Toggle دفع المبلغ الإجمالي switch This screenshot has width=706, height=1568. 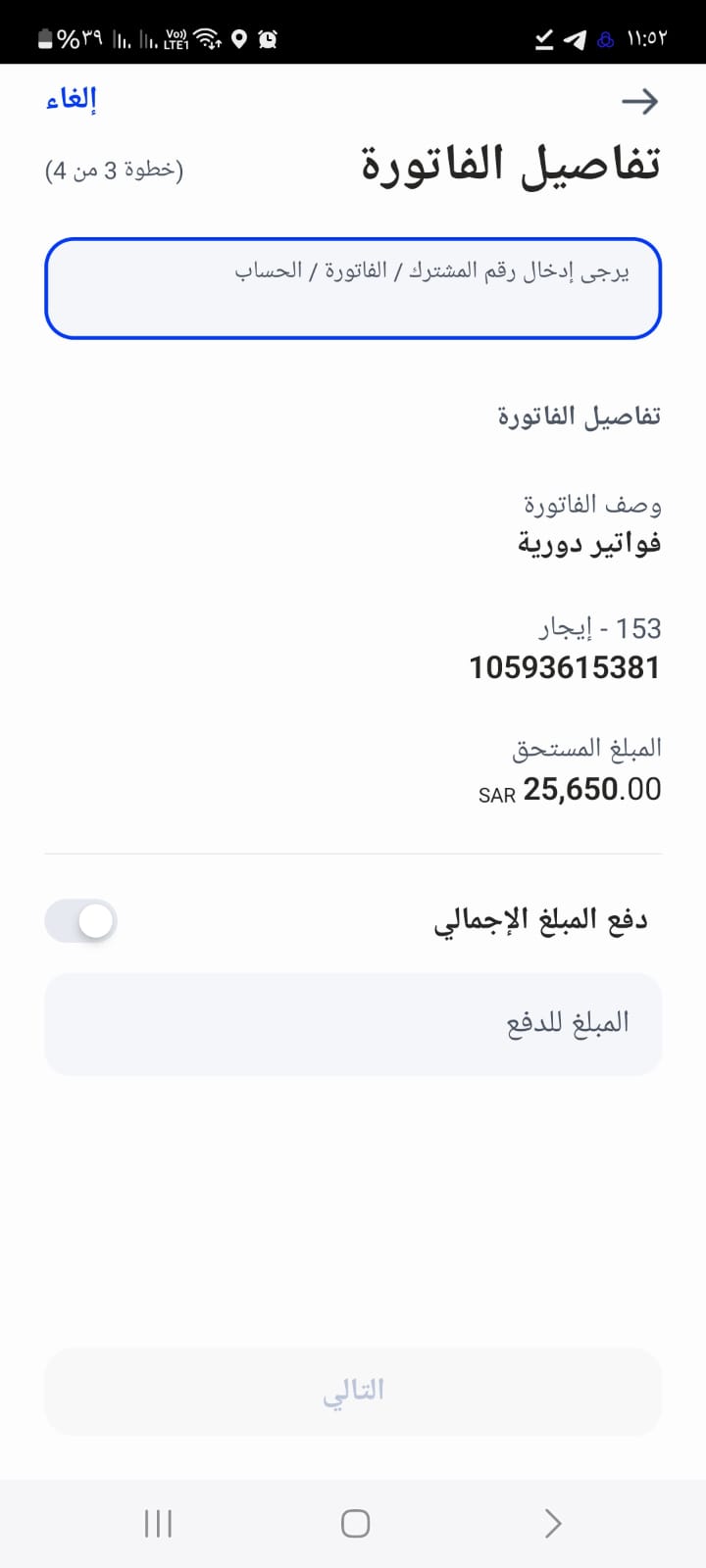pyautogui.click(x=81, y=921)
